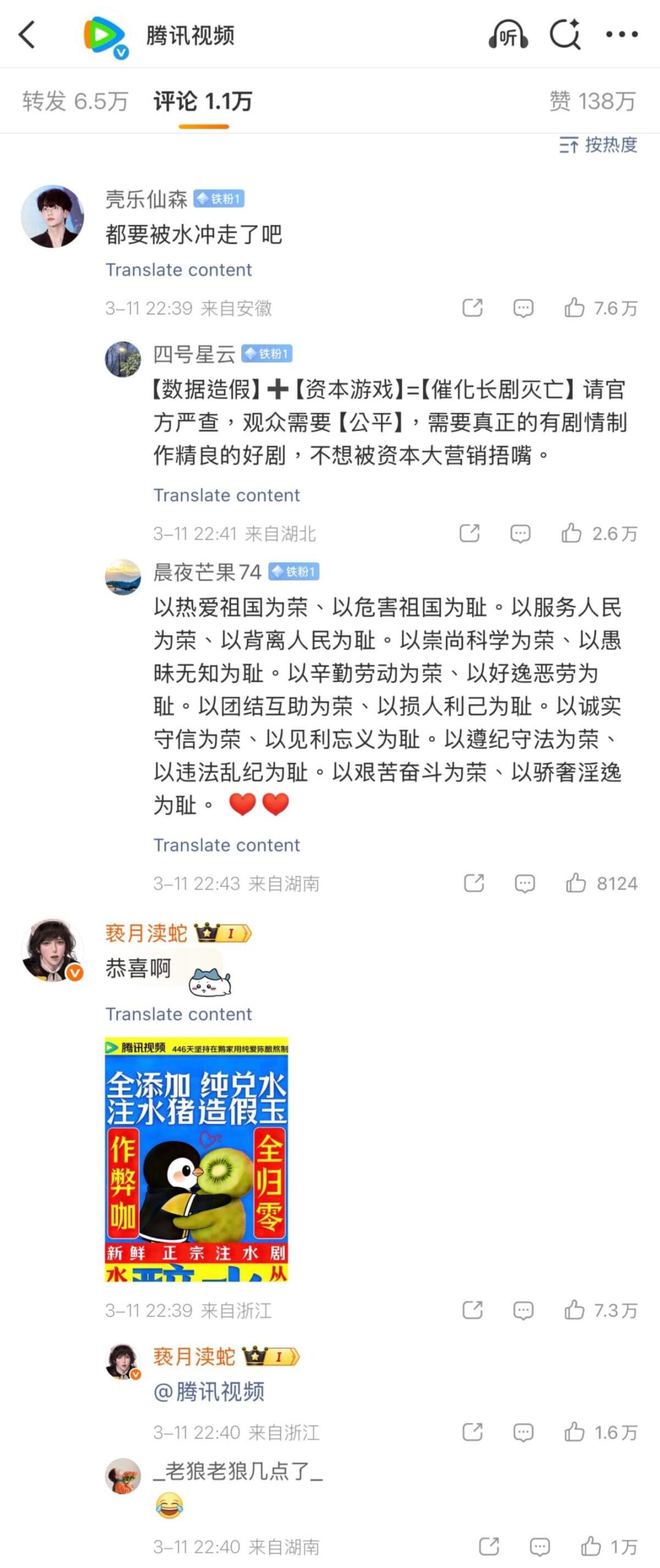Open 壳乐仙森's profile avatar
660x1568 pixels.
point(53,216)
